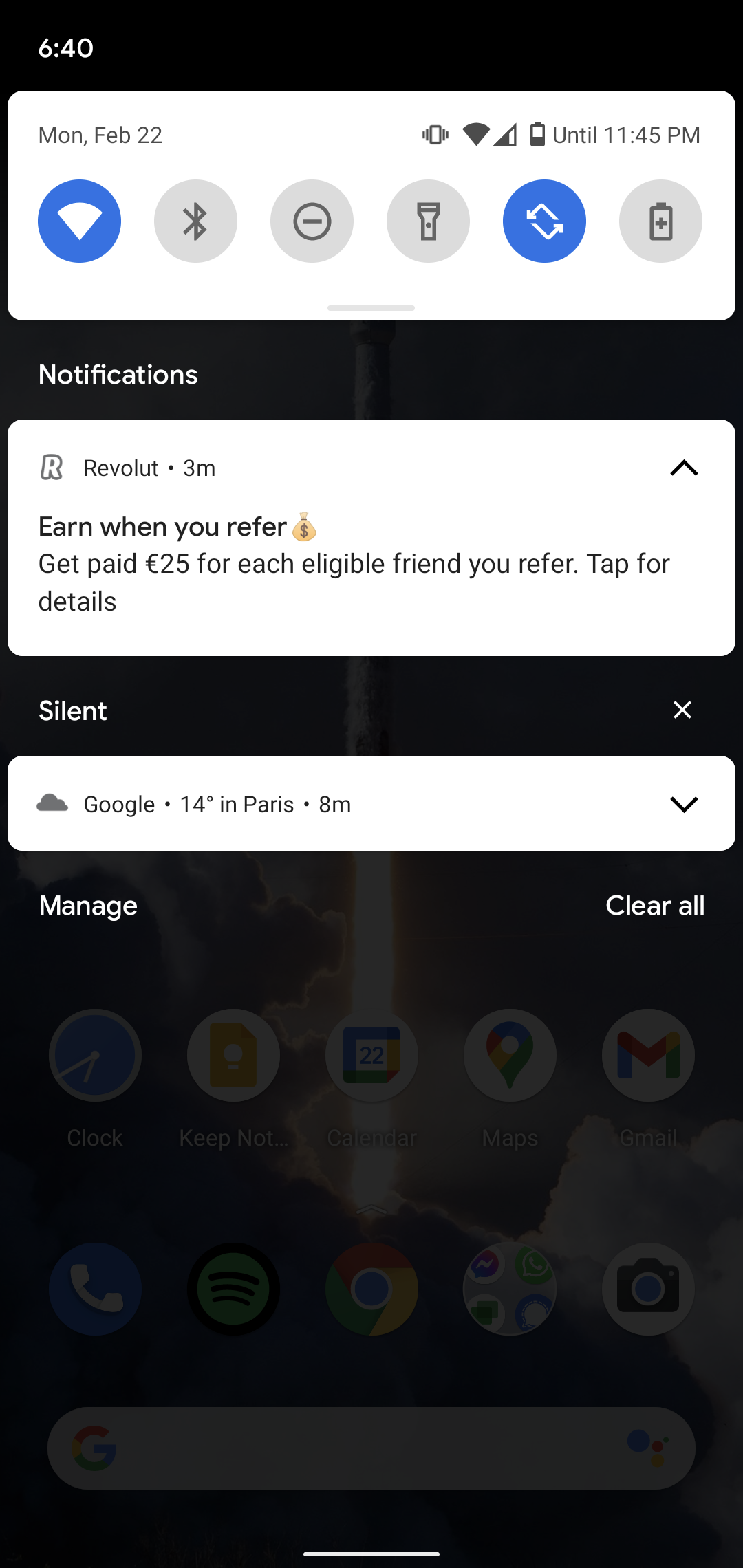Launch the Clock app
The width and height of the screenshot is (743, 1568).
pos(95,1055)
